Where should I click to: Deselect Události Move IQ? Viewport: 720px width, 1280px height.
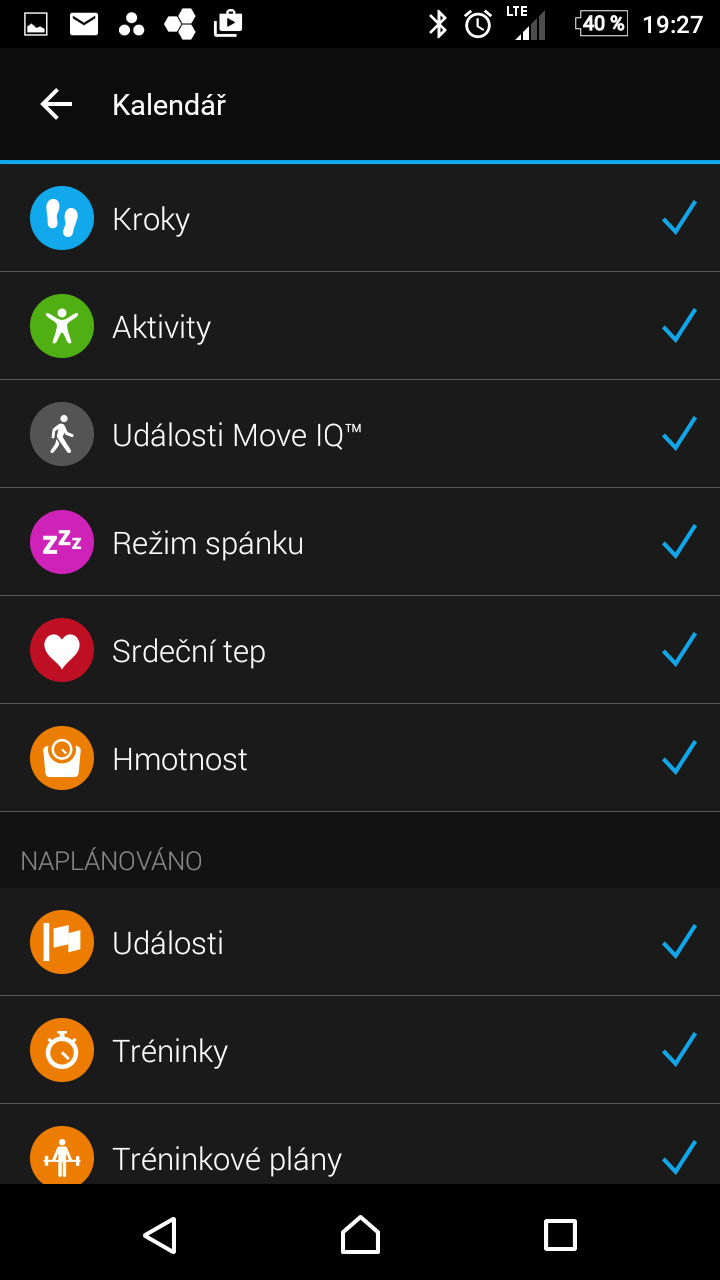(679, 434)
